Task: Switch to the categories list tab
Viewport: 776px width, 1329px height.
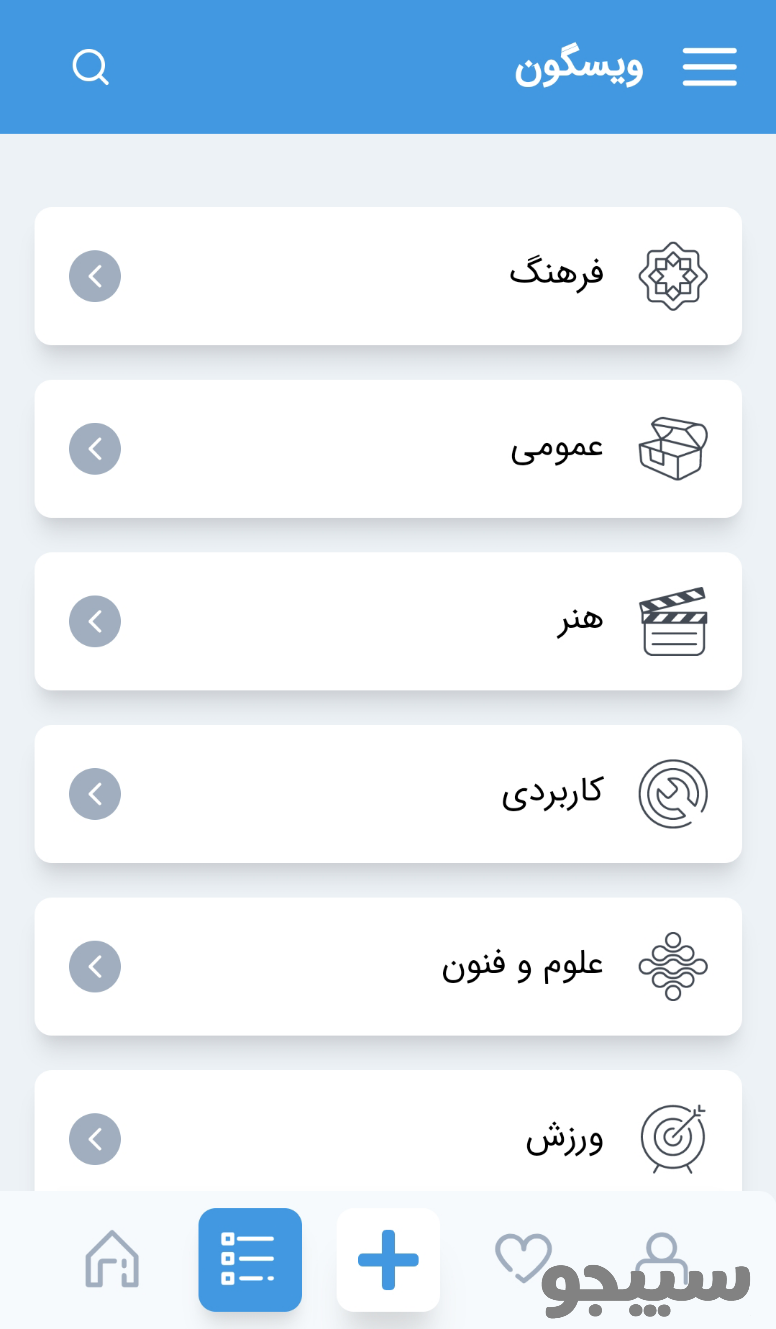Action: [x=250, y=1259]
